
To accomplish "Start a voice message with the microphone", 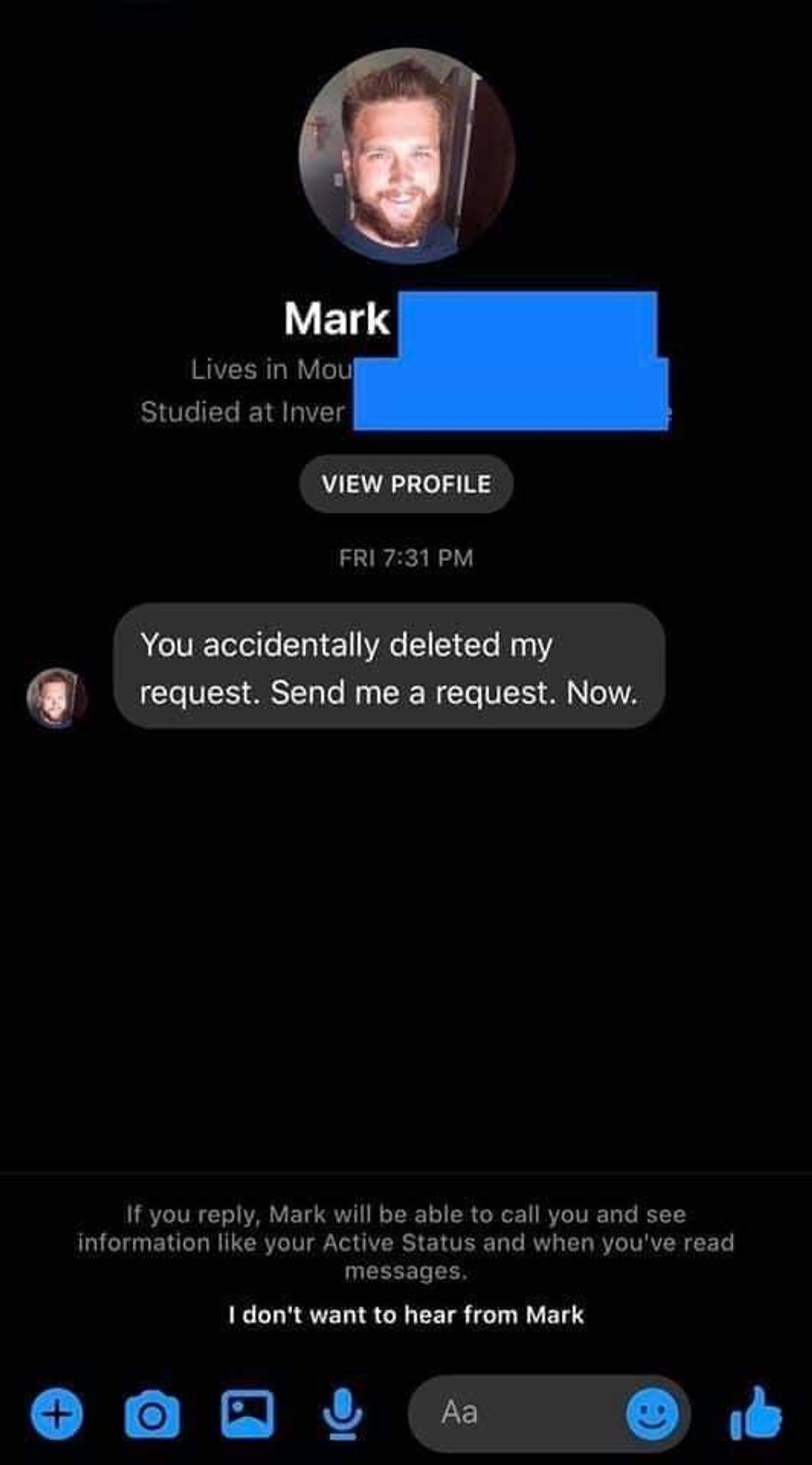I will point(342,1414).
